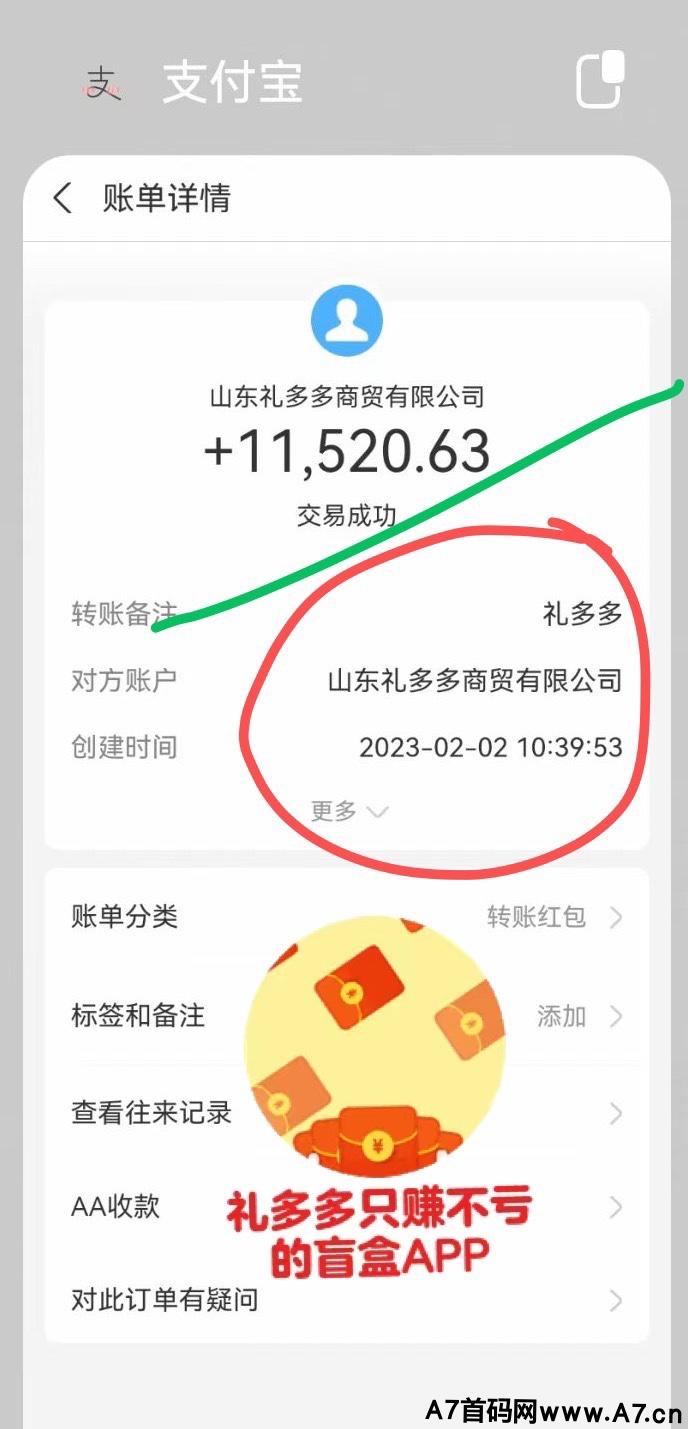Tap the back arrow beside 账单详情
The width and height of the screenshot is (688, 1429).
coord(62,198)
